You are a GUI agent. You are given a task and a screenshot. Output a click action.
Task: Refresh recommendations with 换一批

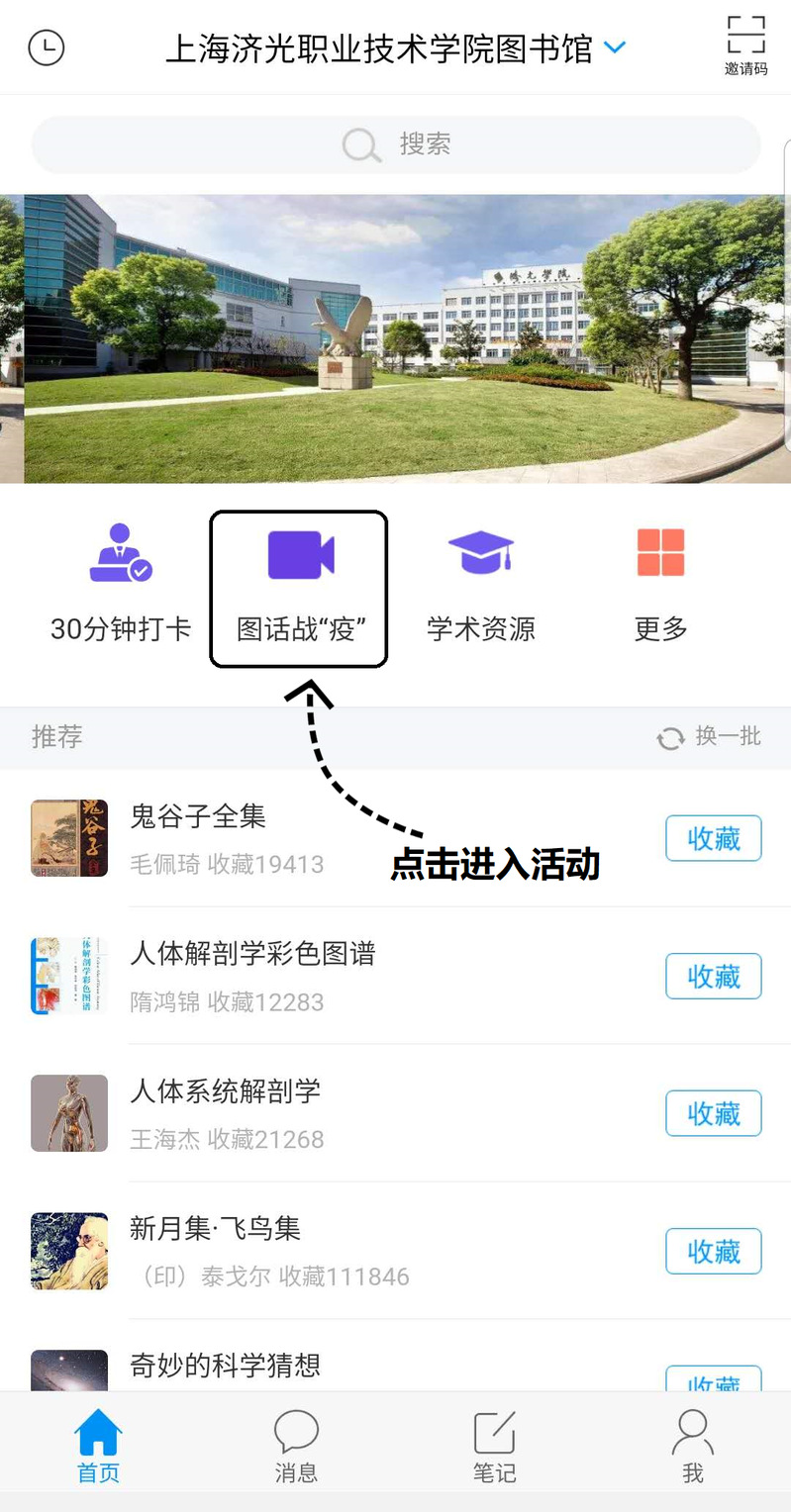(x=709, y=737)
